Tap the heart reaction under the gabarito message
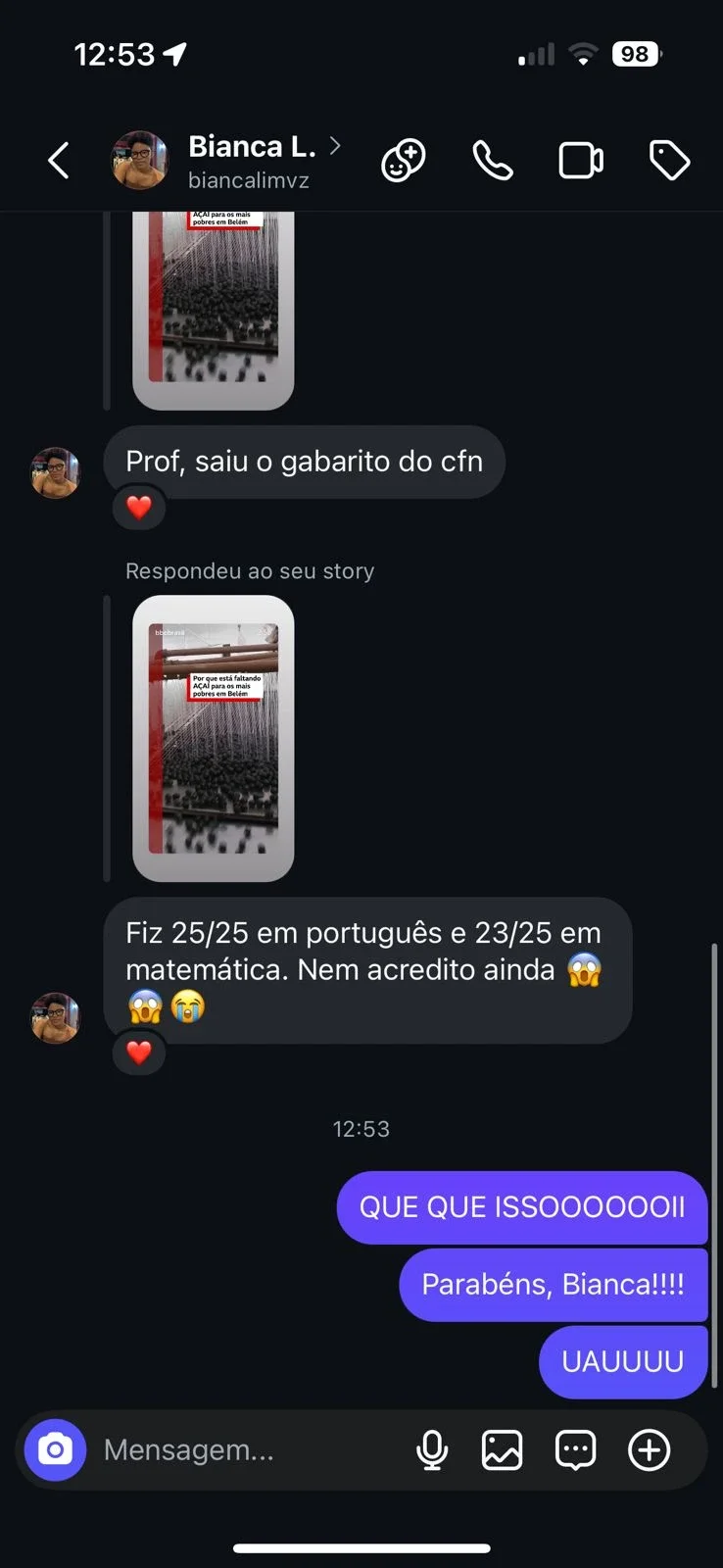Viewport: 723px width, 1568px height. 139,508
